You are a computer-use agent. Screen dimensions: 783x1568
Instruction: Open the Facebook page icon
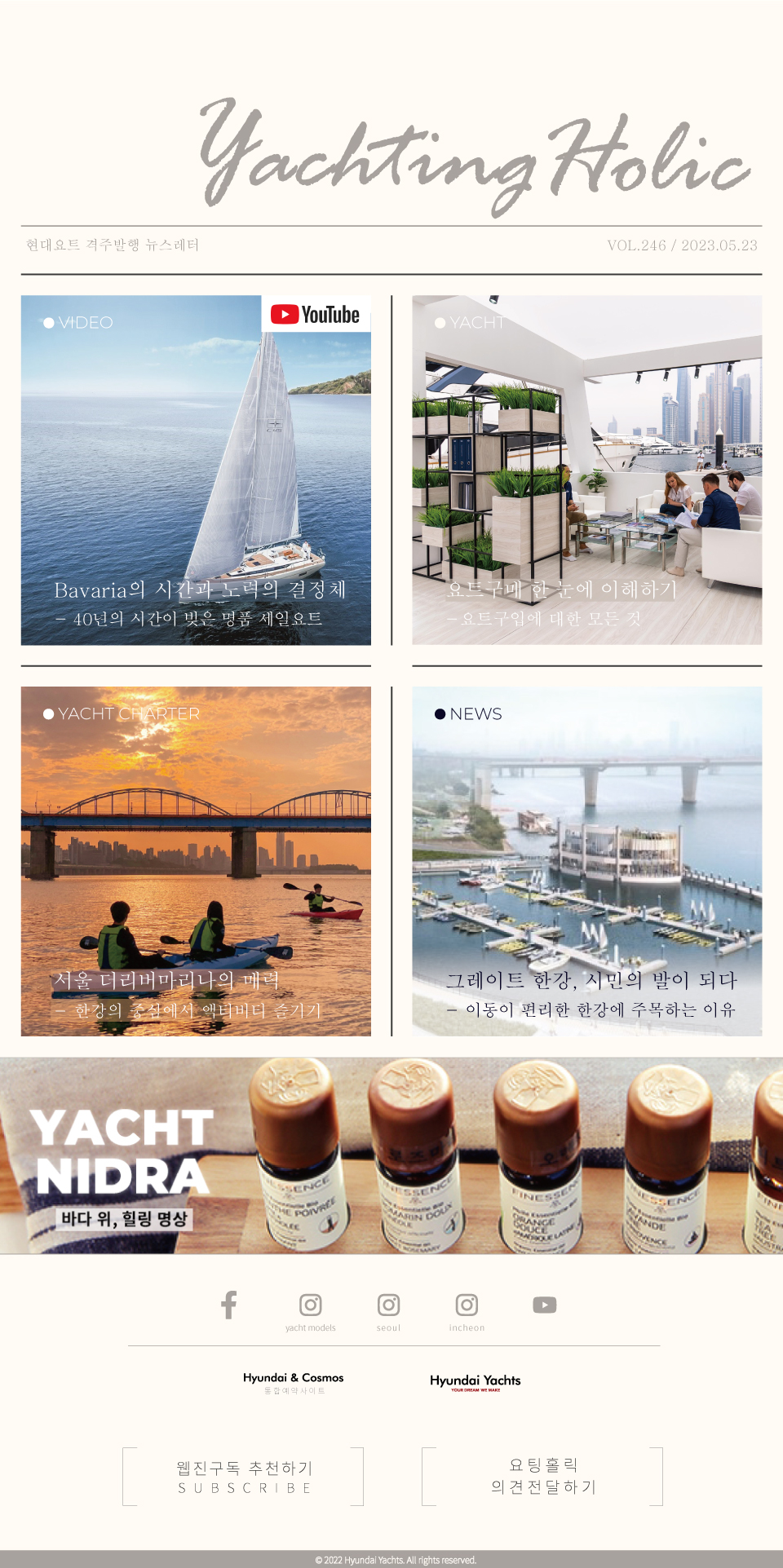pos(229,1305)
